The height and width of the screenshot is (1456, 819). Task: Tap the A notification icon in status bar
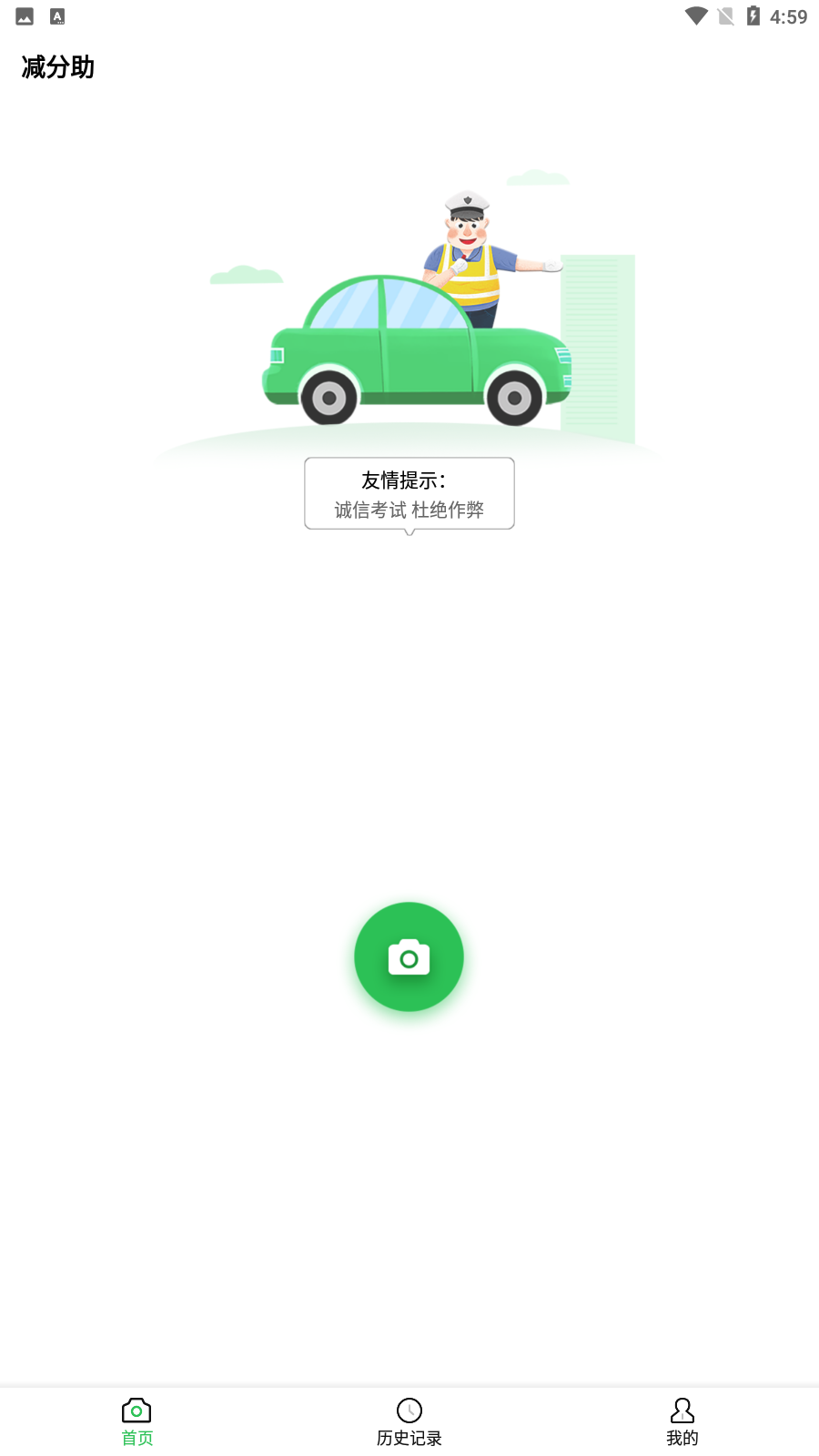click(58, 15)
